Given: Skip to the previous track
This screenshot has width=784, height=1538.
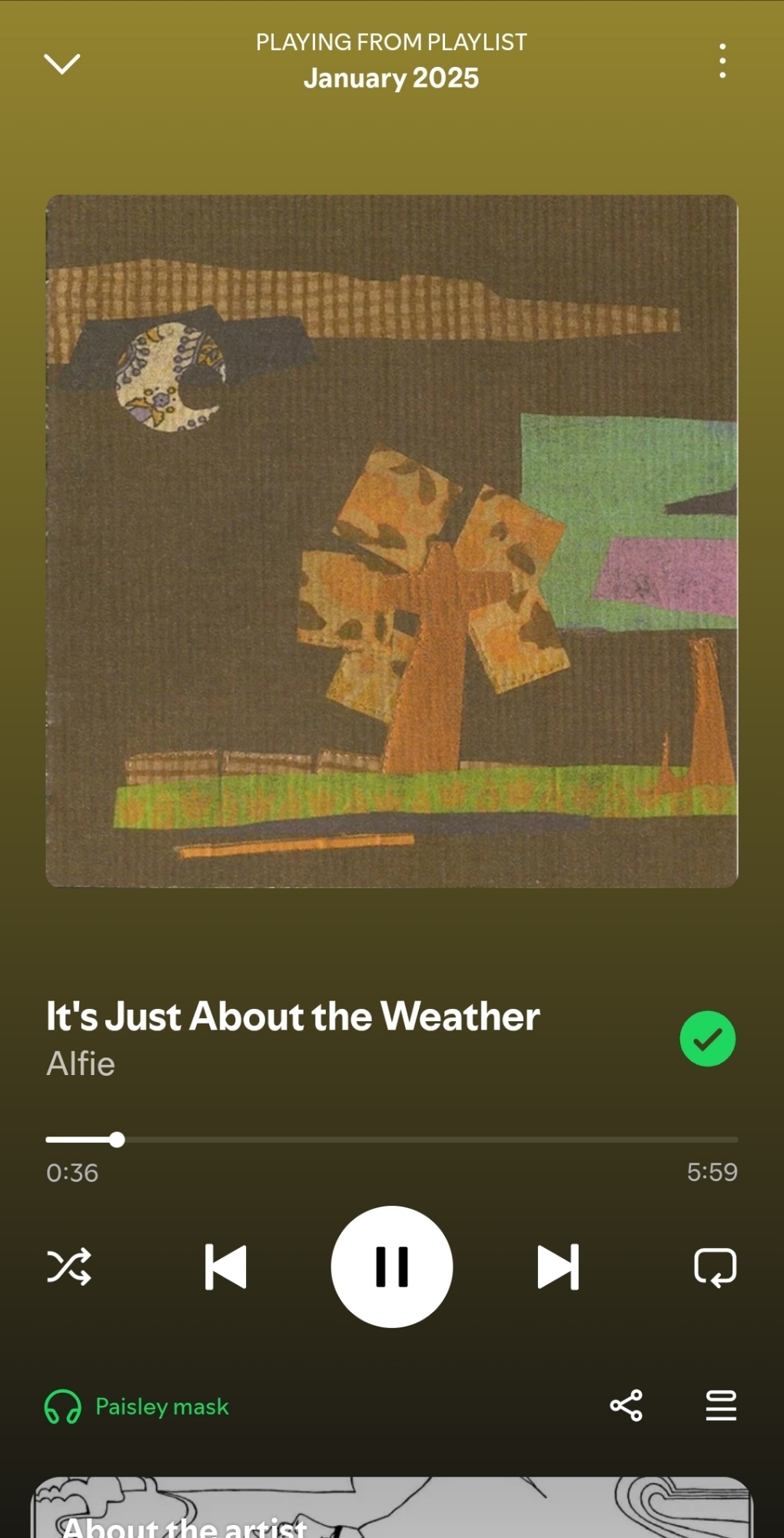Looking at the screenshot, I should pyautogui.click(x=225, y=1267).
